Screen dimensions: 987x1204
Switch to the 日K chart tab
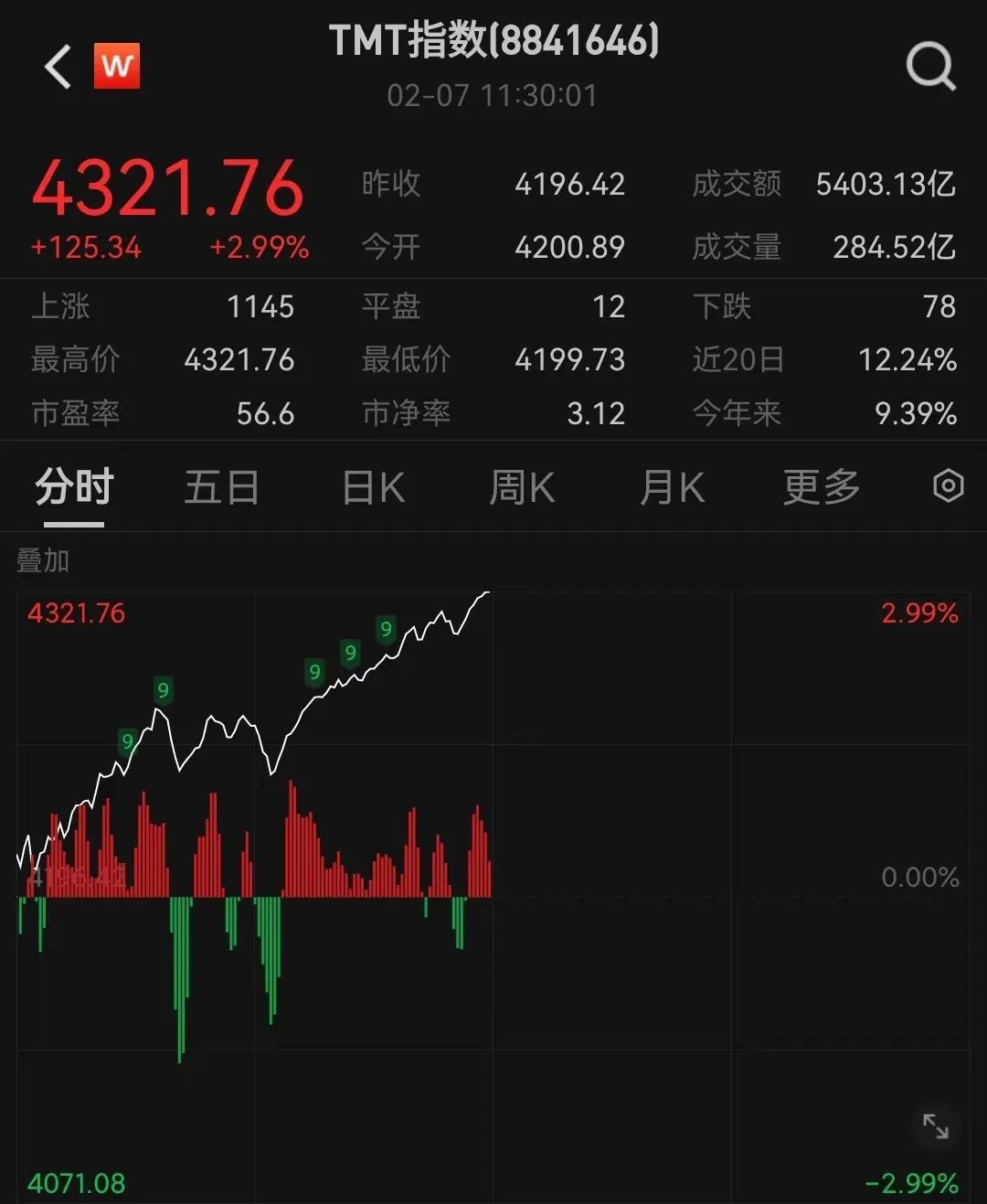click(373, 487)
